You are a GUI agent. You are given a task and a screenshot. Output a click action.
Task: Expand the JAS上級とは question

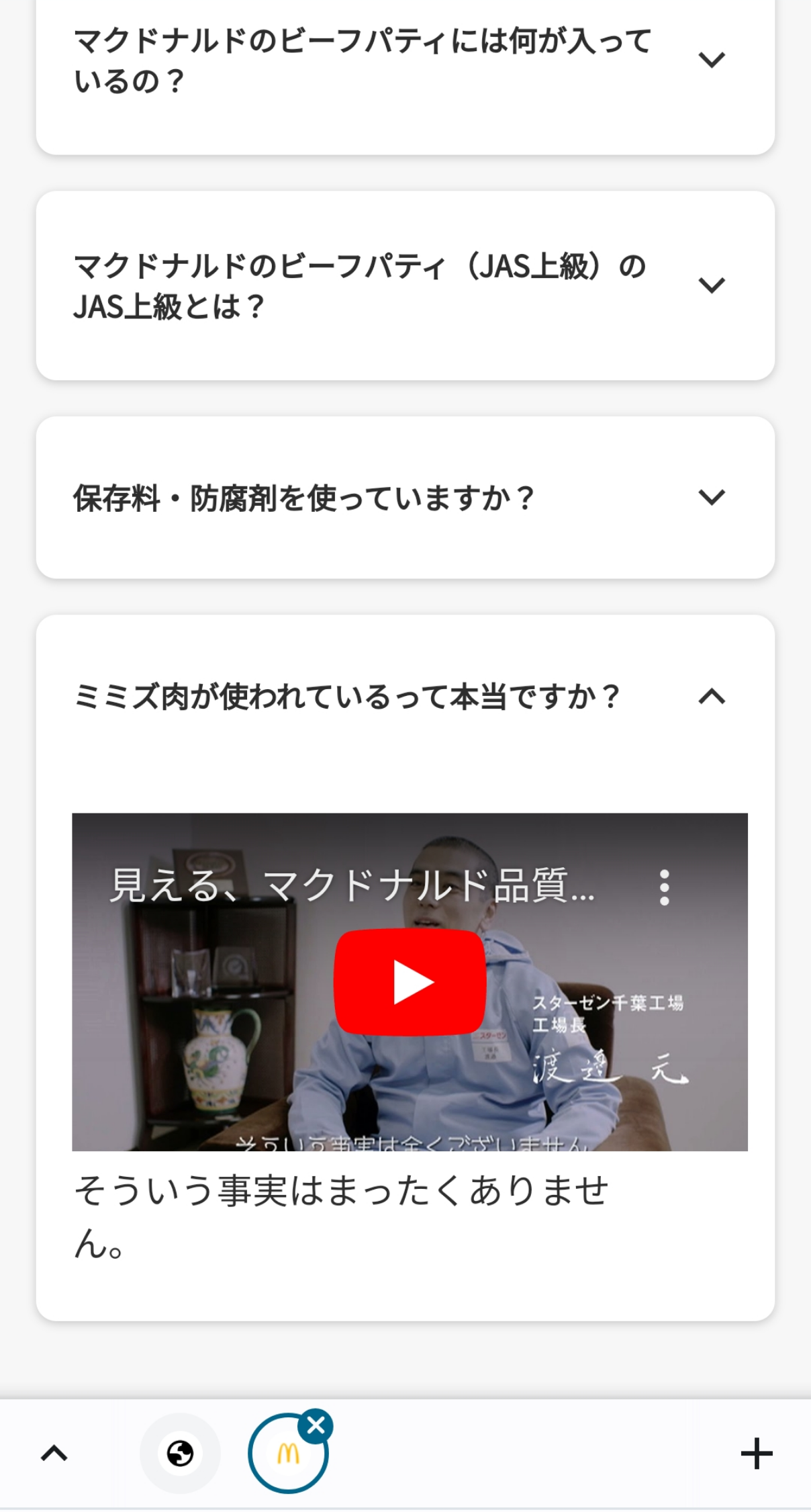click(x=405, y=286)
